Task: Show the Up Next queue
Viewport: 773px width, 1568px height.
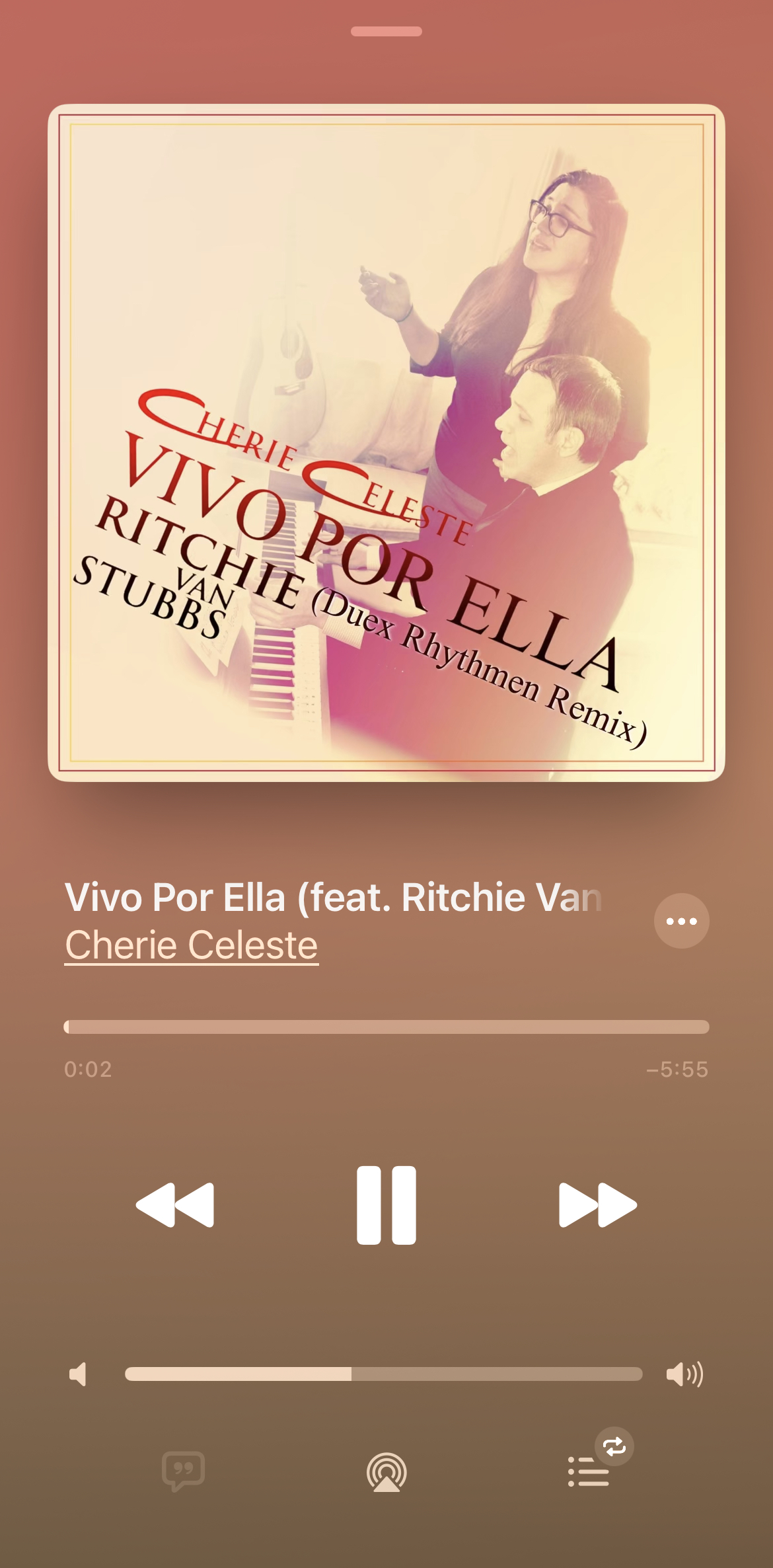Action: click(x=589, y=1472)
